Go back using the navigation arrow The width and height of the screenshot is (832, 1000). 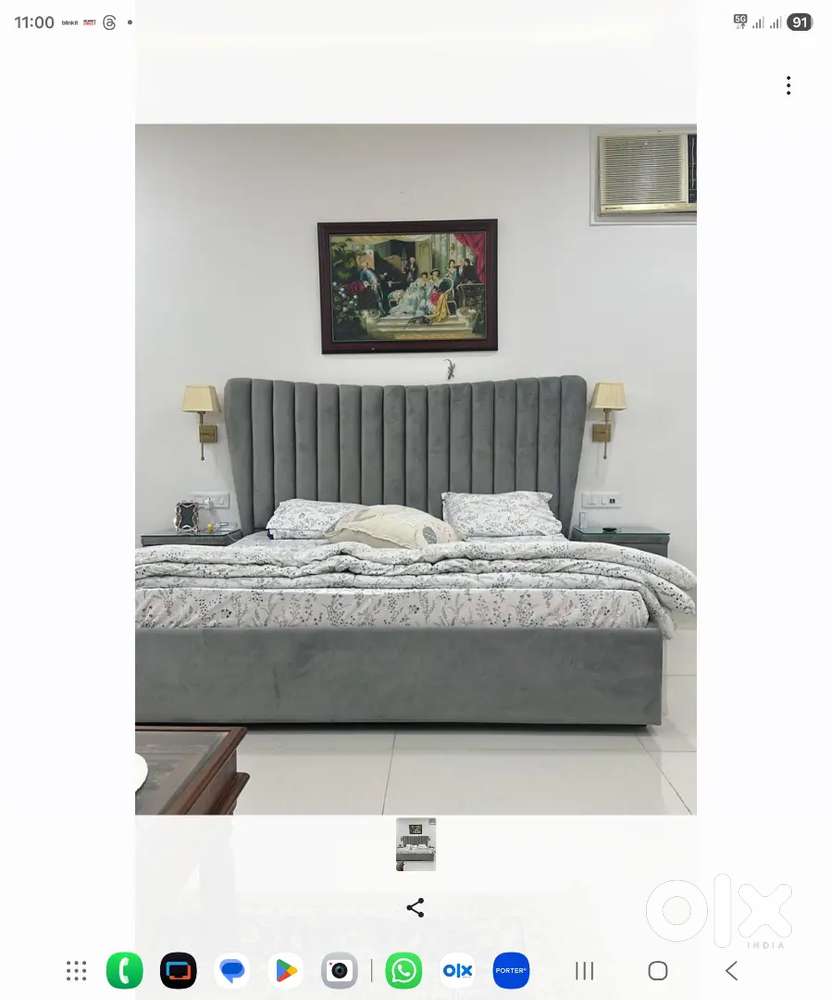(731, 970)
